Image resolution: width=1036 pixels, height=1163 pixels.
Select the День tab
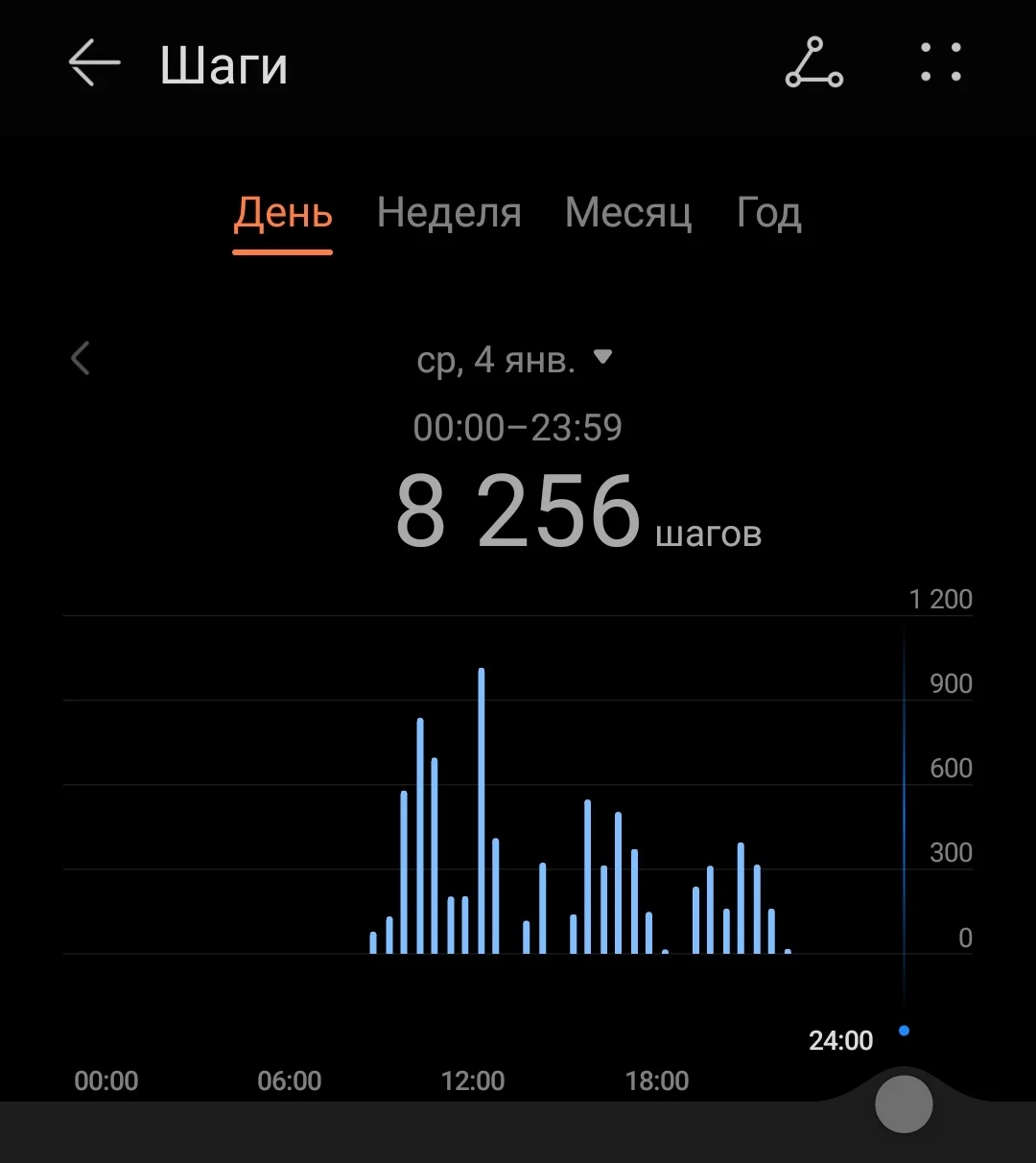pyautogui.click(x=283, y=213)
